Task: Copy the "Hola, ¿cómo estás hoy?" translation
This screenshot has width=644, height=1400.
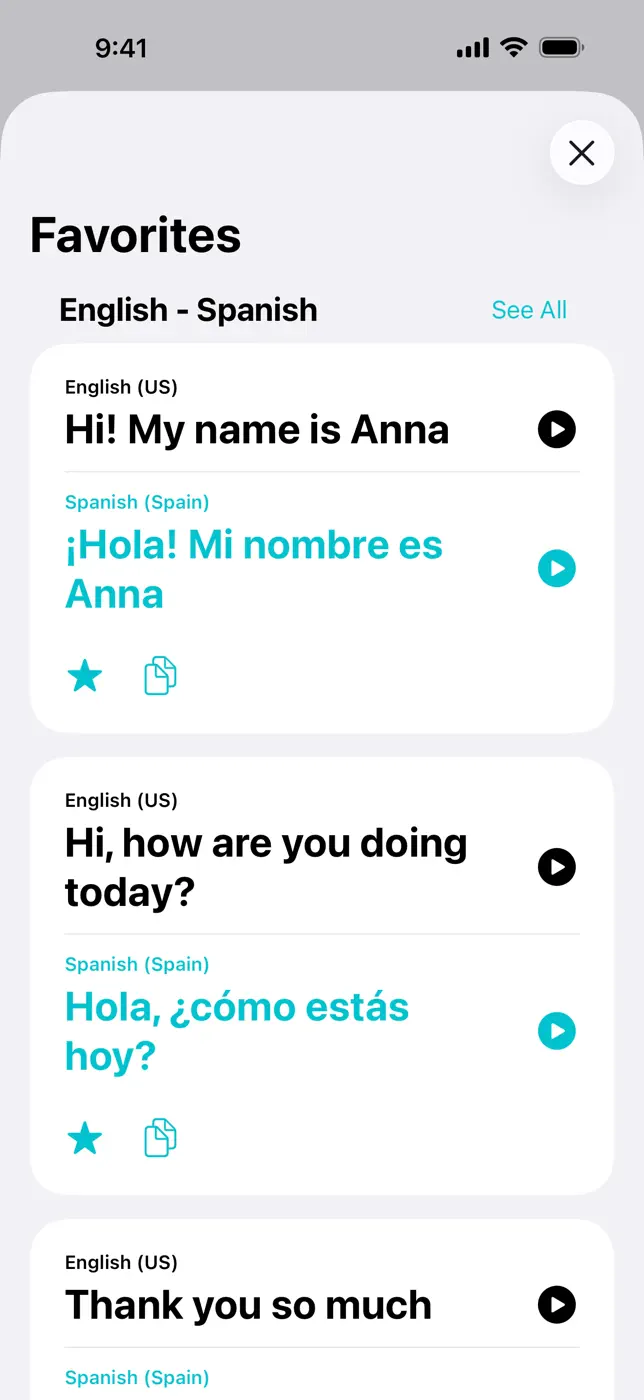Action: click(160, 1138)
